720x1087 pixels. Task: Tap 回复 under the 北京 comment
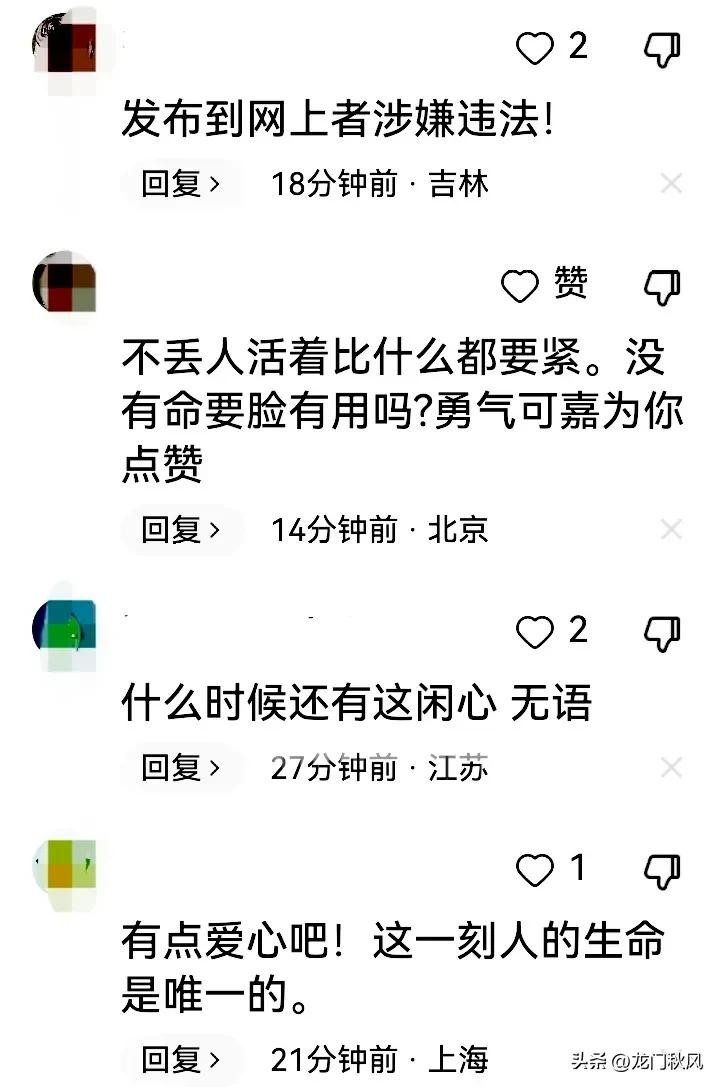[x=180, y=529]
